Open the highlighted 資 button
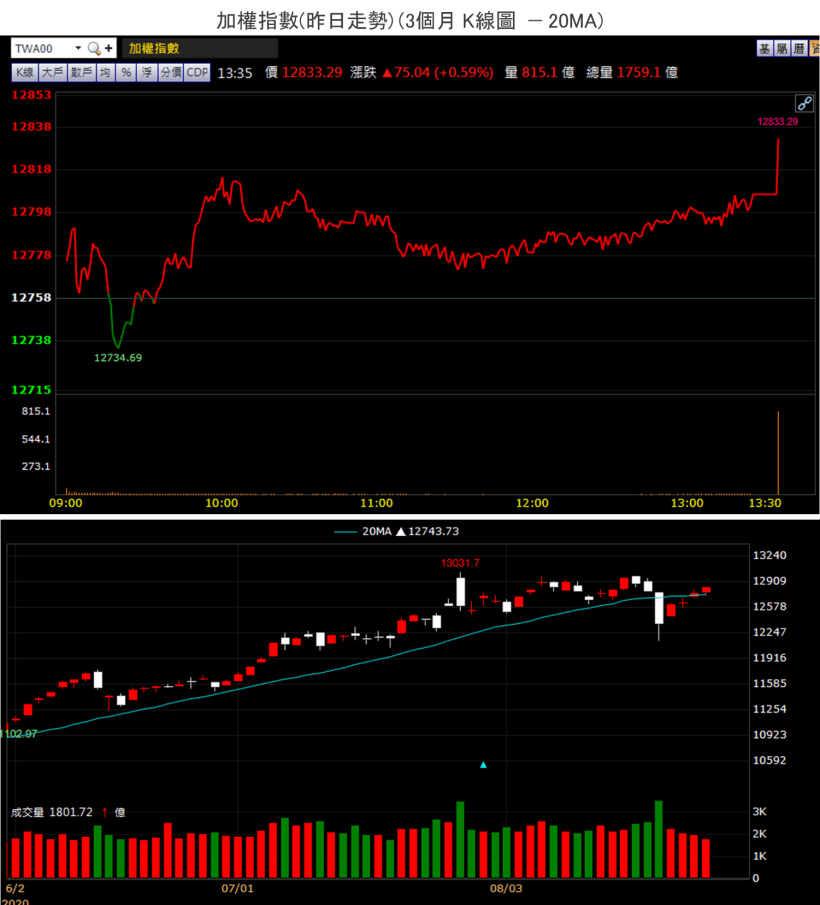Image resolution: width=820 pixels, height=905 pixels. pos(815,48)
